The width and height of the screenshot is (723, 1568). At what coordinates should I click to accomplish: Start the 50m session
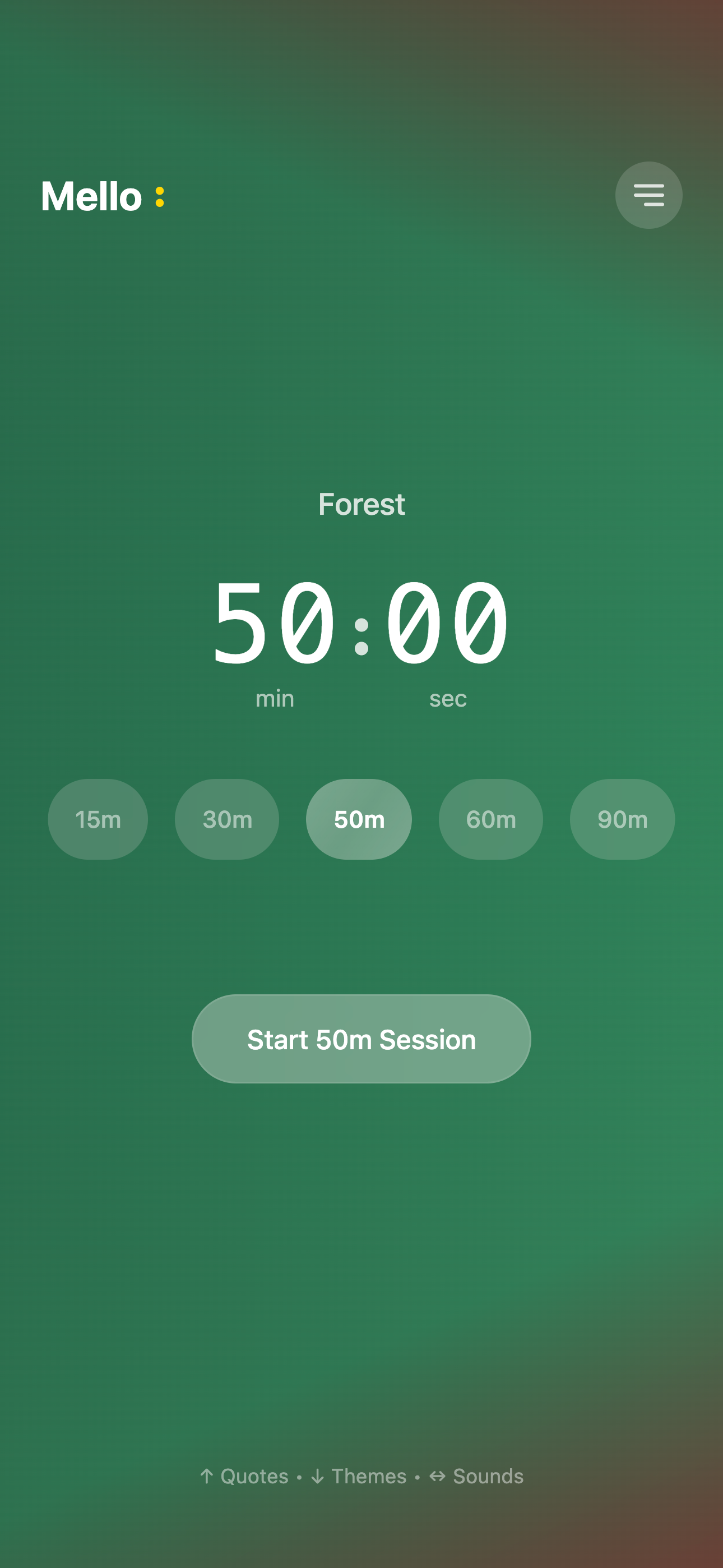pyautogui.click(x=361, y=1039)
